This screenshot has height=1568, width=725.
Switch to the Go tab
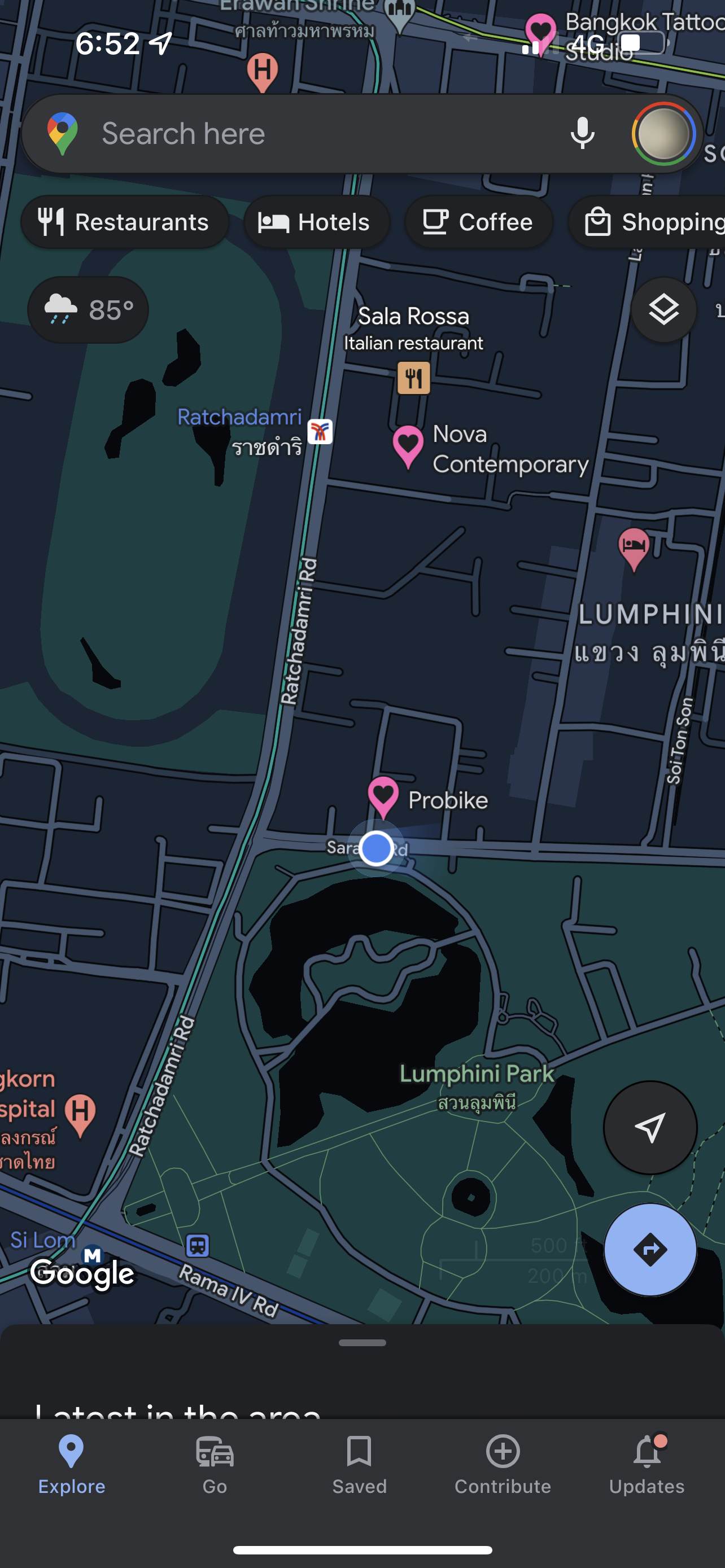215,1465
